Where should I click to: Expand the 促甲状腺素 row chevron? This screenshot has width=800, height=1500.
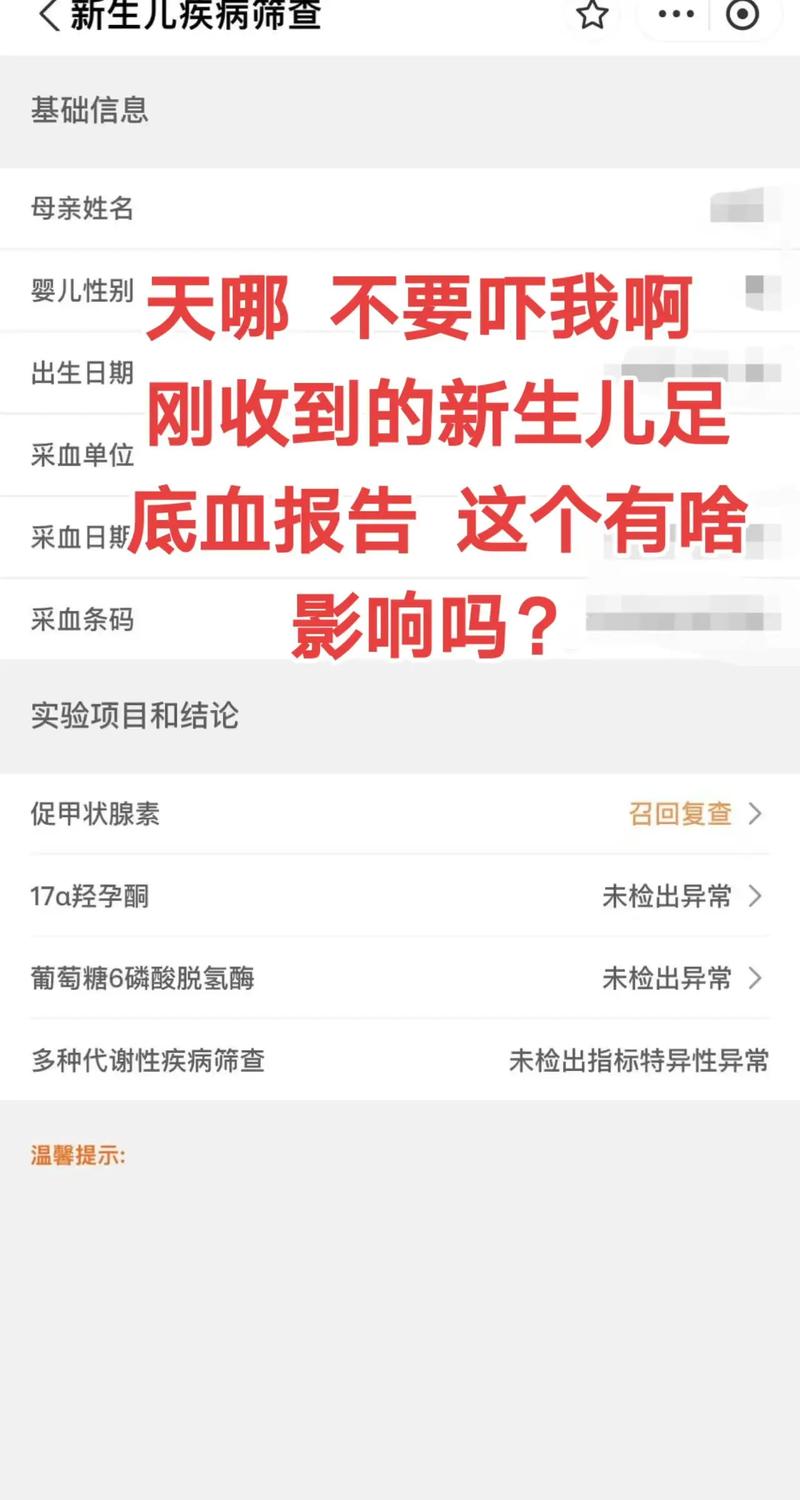click(758, 814)
